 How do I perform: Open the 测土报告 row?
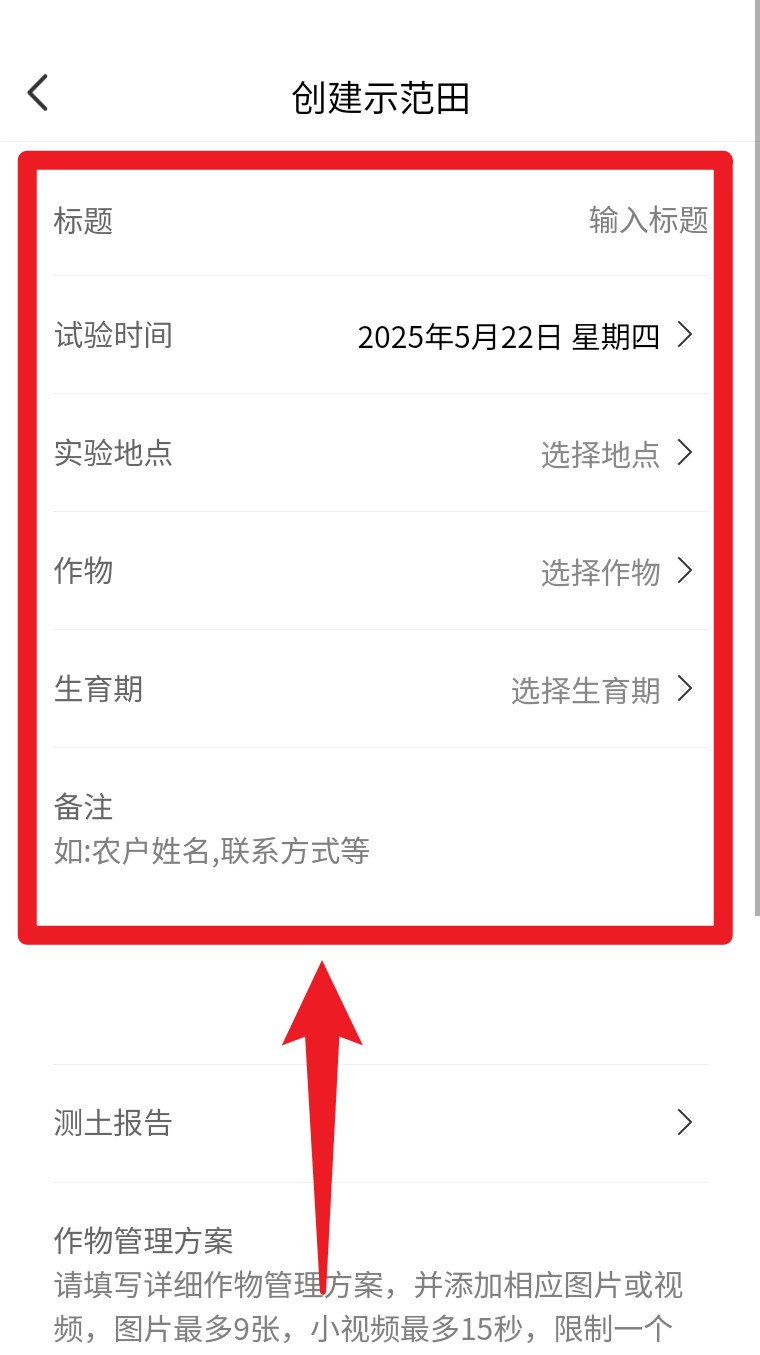[x=380, y=1123]
